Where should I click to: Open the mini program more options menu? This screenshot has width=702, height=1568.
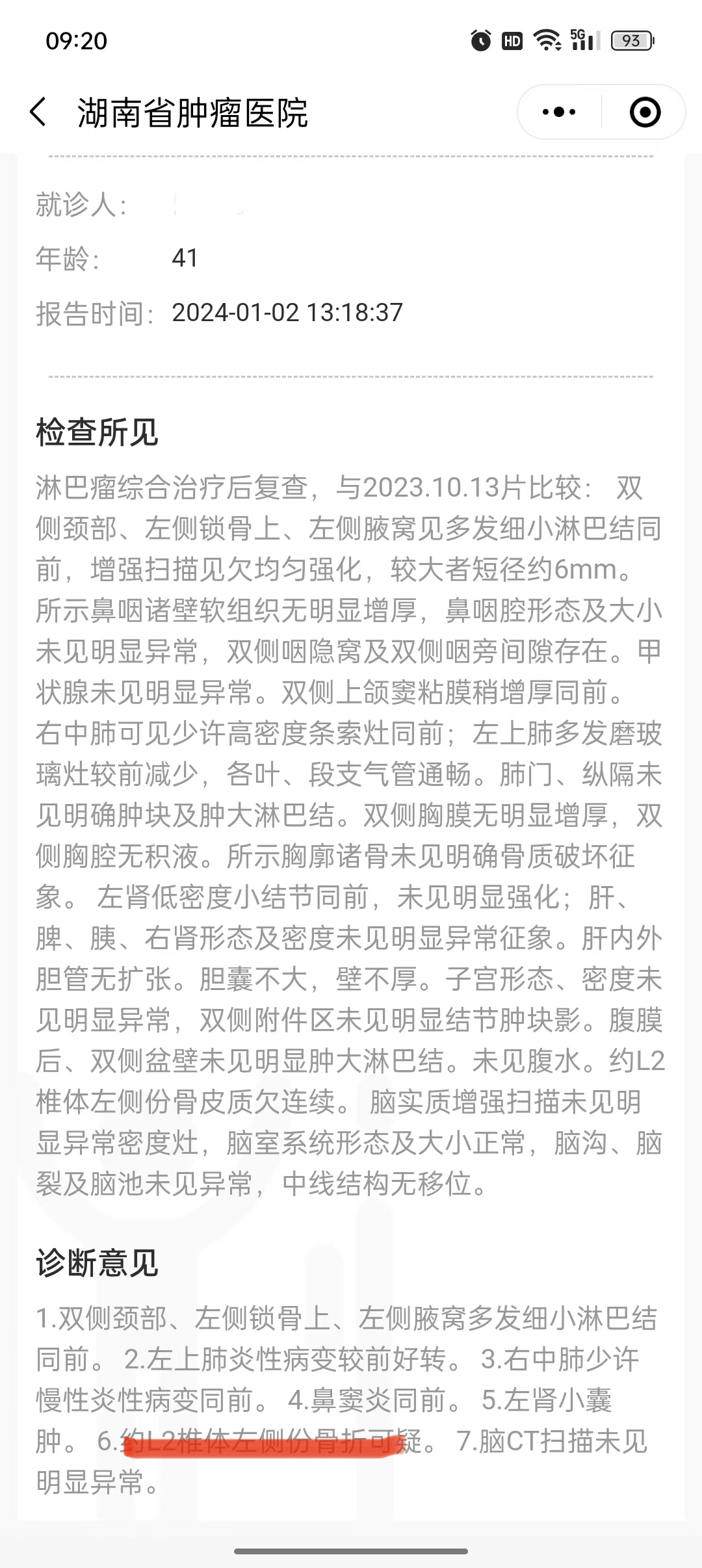[559, 112]
